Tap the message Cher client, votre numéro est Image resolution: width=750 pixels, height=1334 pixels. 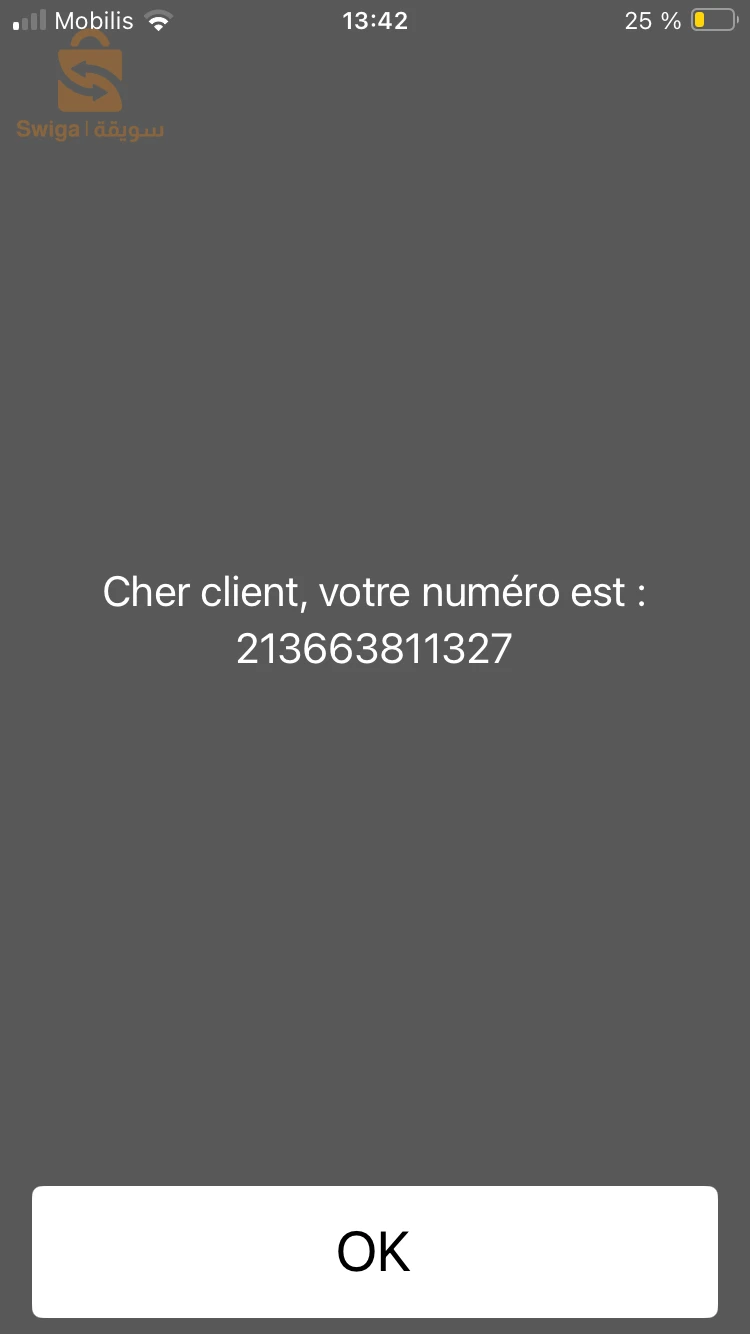(x=374, y=592)
